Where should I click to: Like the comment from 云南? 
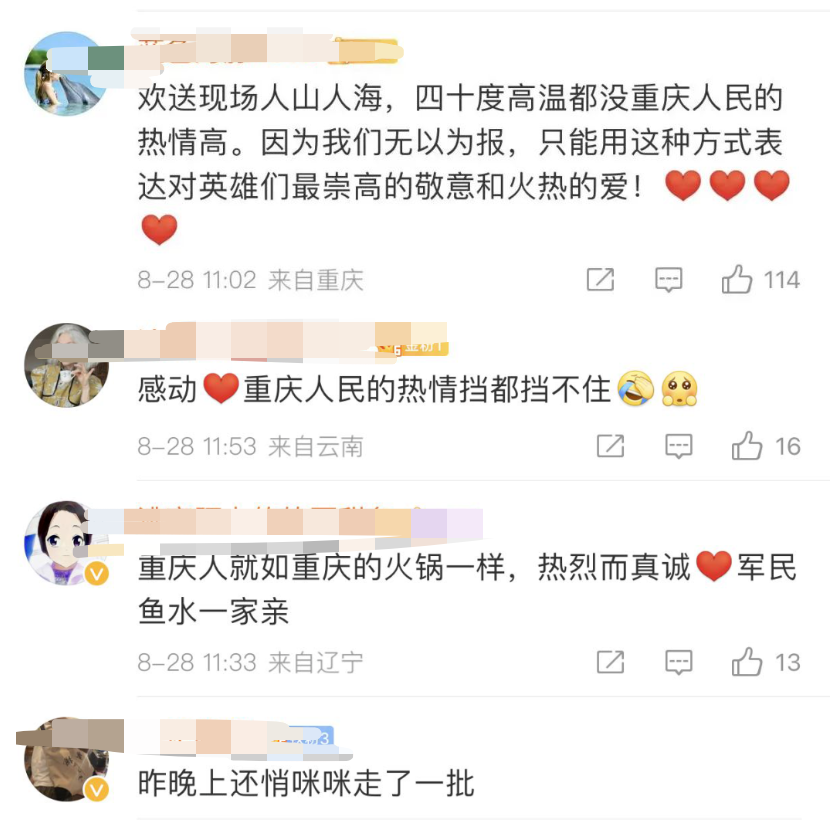click(x=747, y=446)
